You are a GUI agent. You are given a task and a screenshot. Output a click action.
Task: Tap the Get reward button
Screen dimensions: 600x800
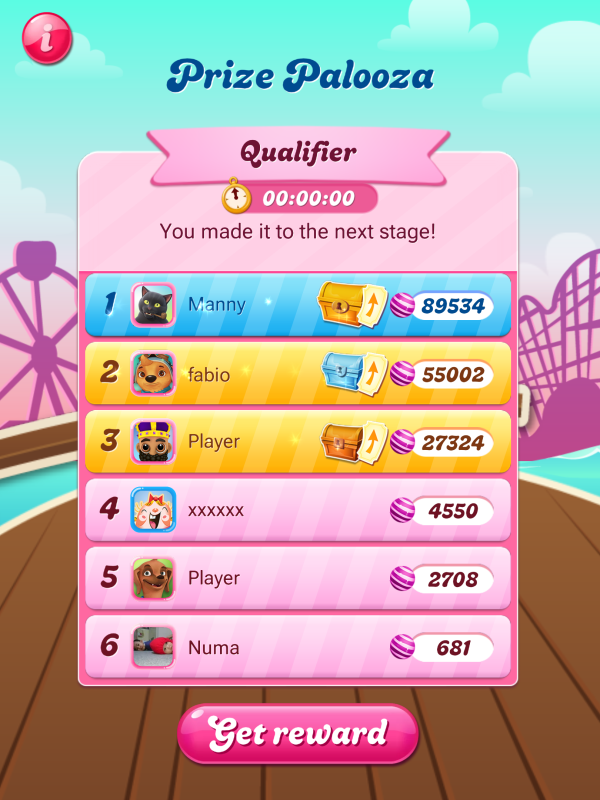[297, 733]
